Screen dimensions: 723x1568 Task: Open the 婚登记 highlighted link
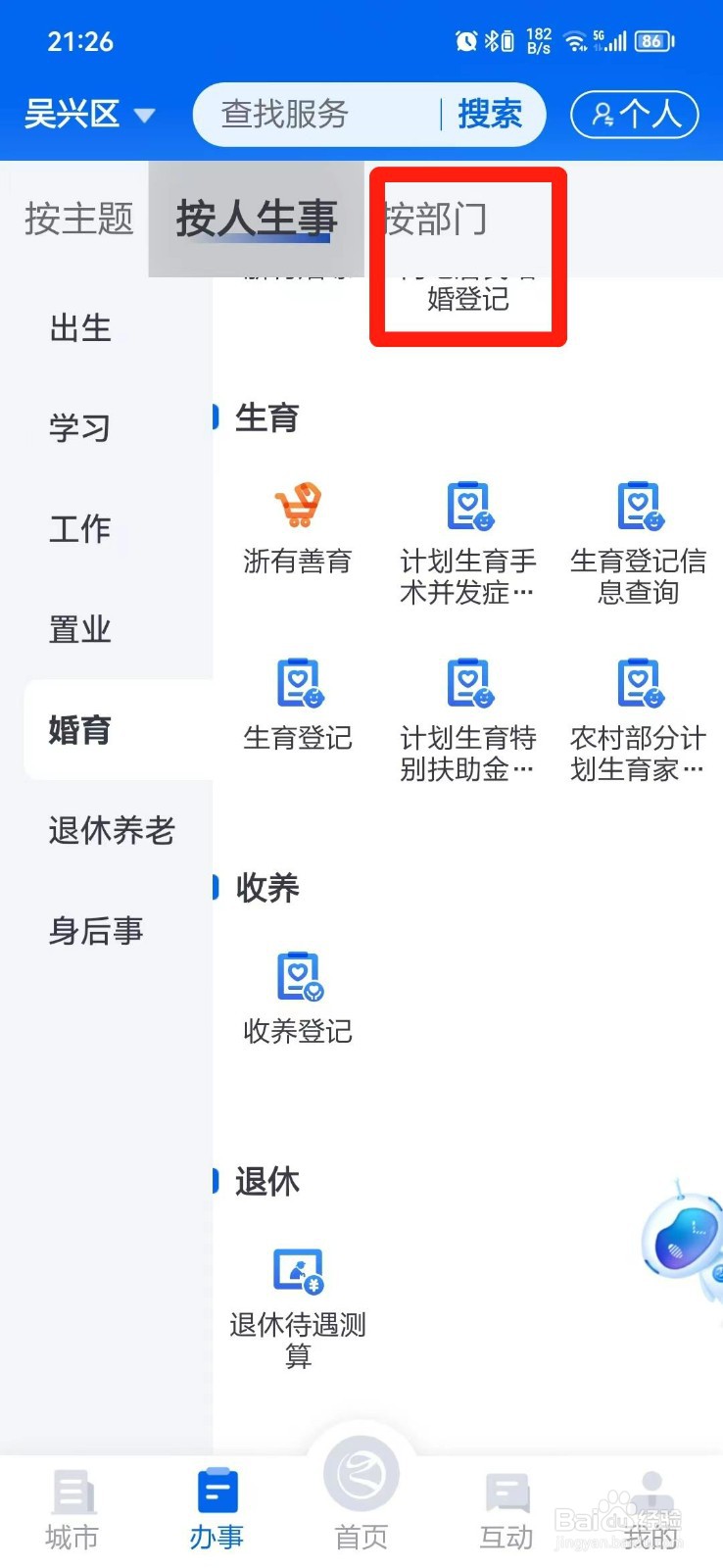pyautogui.click(x=466, y=300)
